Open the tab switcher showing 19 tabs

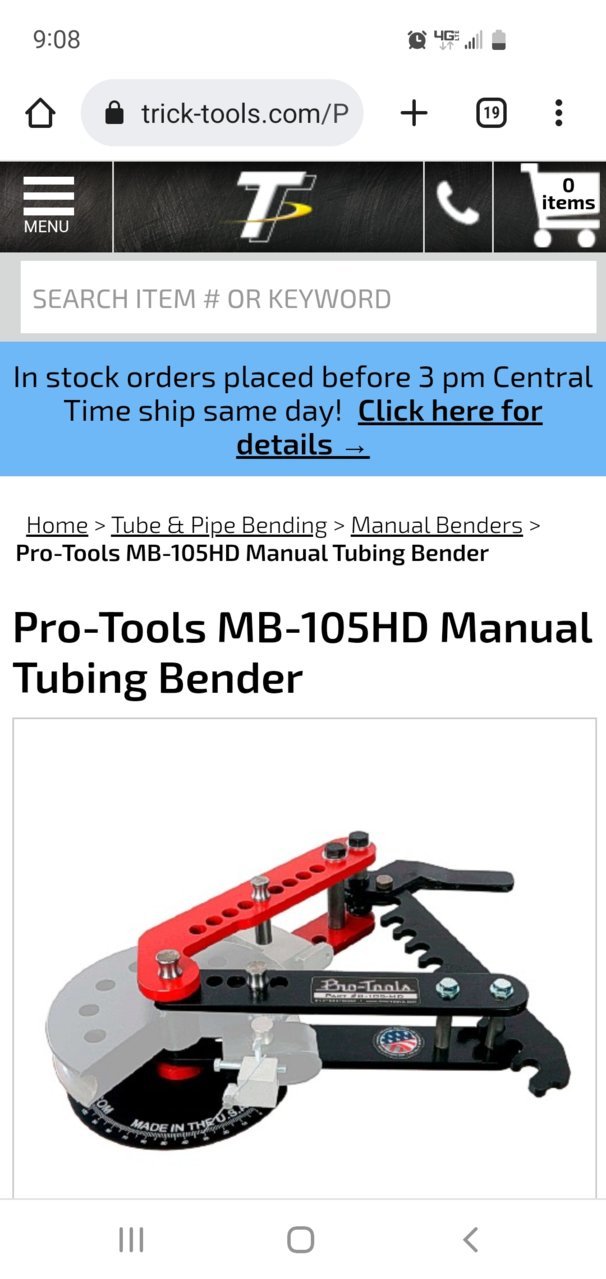[490, 113]
